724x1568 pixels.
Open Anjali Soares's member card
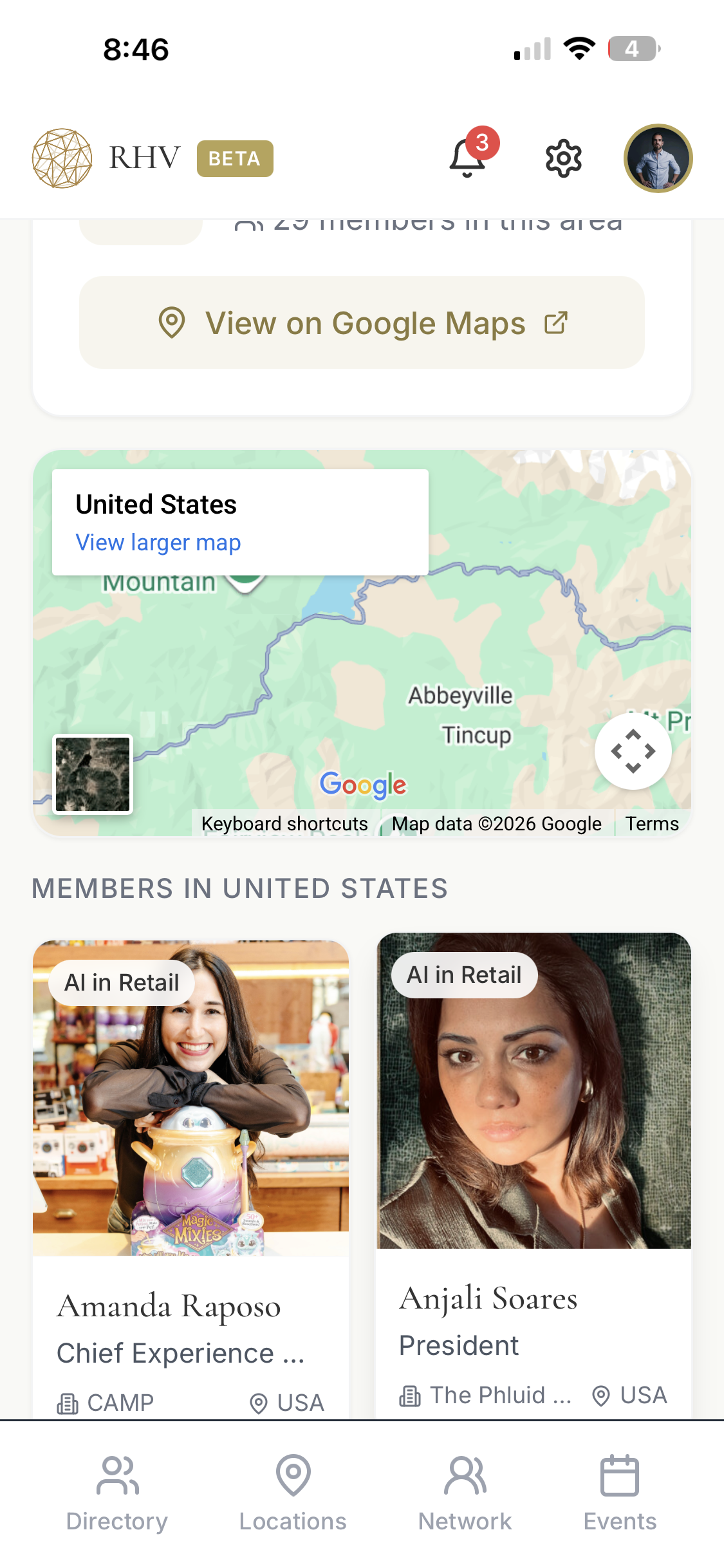coord(534,1175)
